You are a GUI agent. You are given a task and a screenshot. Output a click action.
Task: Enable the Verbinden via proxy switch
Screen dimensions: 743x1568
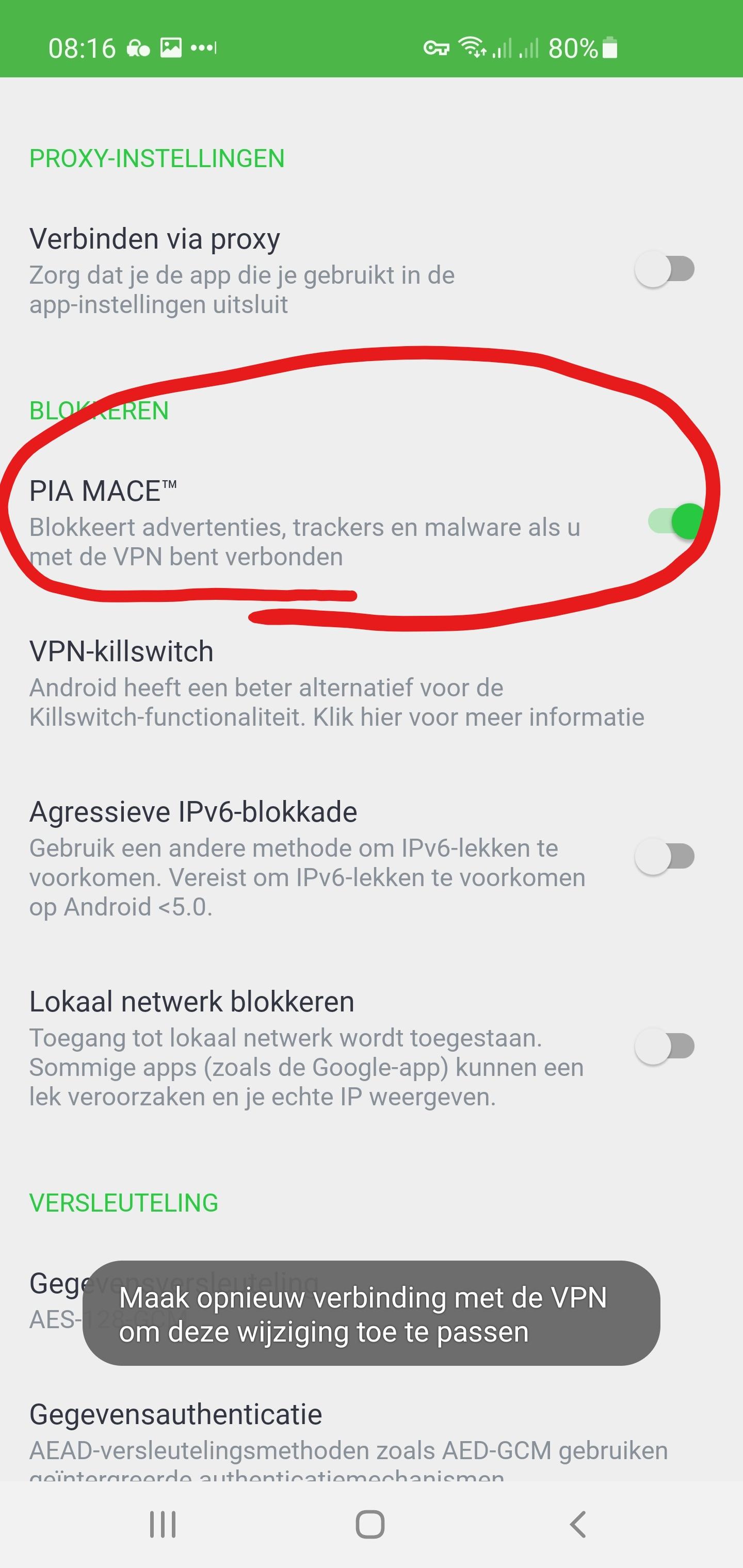click(x=665, y=269)
